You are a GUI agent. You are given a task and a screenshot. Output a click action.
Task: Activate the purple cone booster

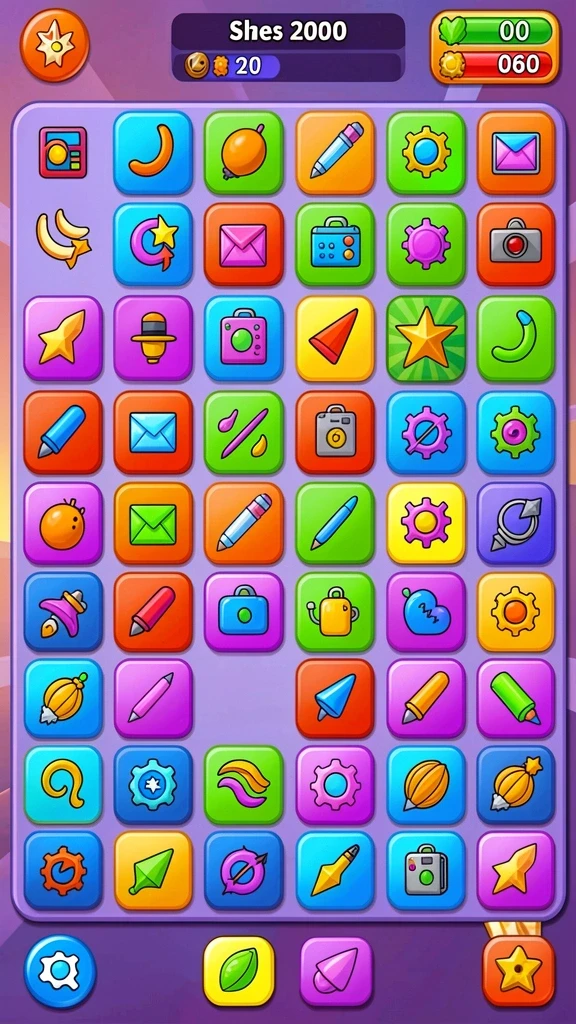point(336,971)
